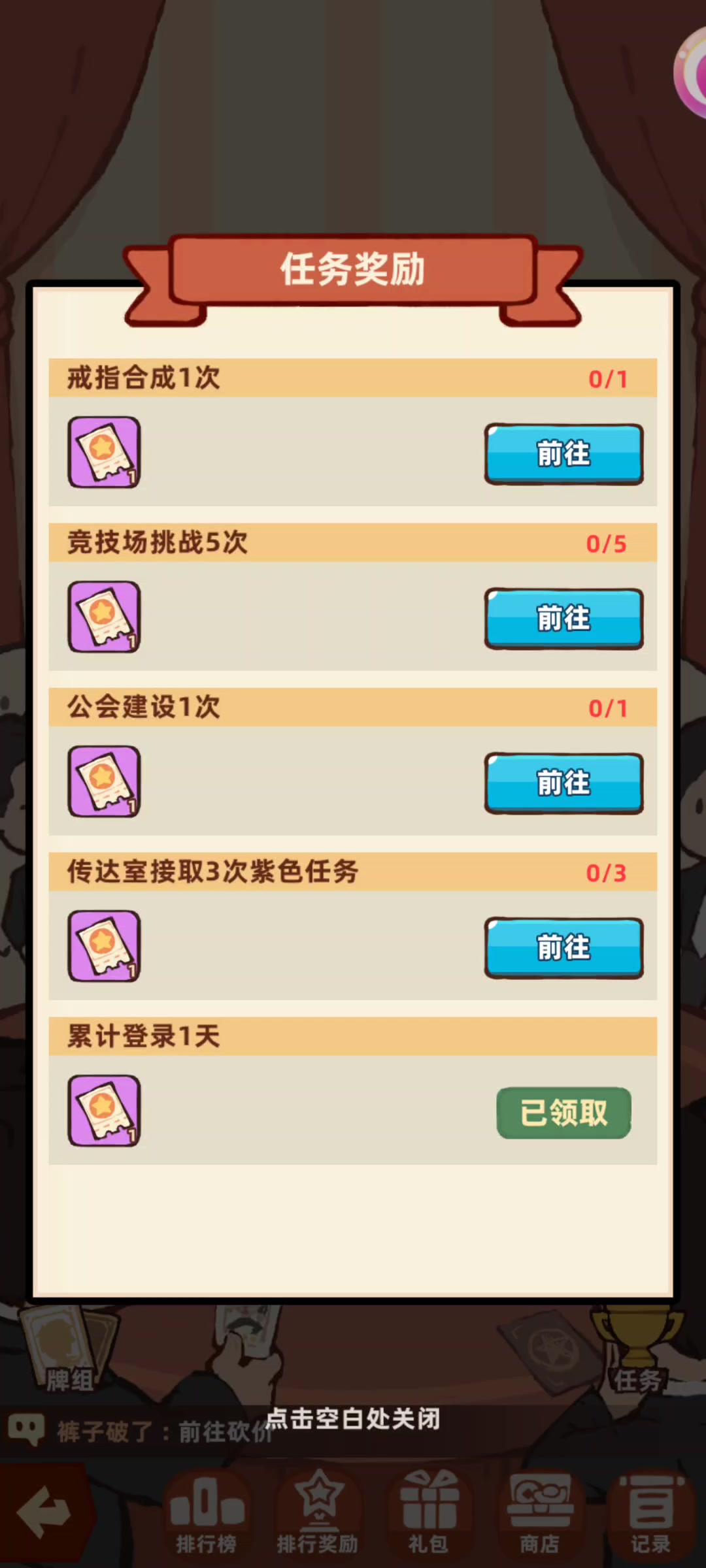706x1568 pixels.
Task: Tap the 已领取 button for 累计登录1天
Action: tap(563, 1113)
